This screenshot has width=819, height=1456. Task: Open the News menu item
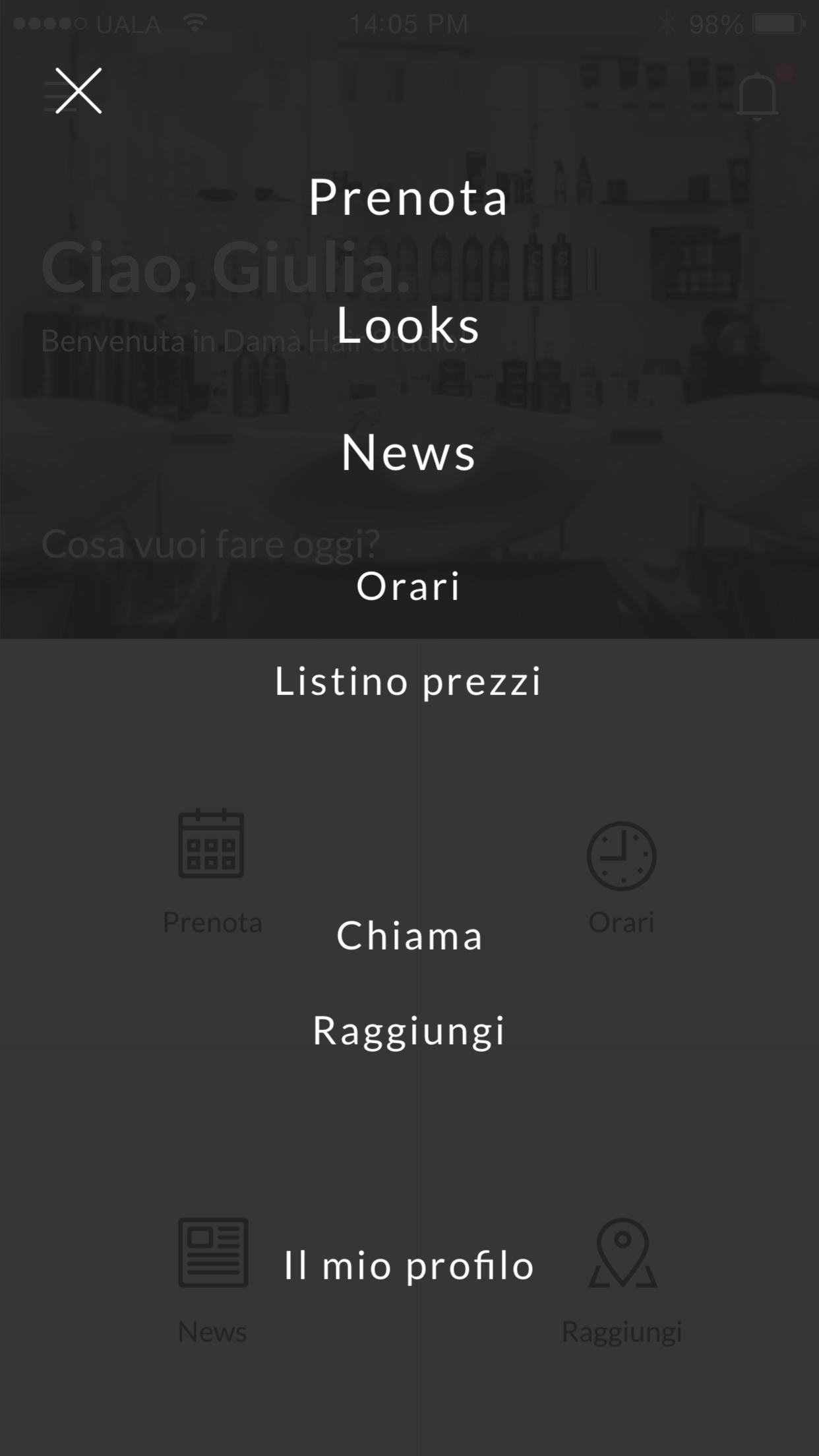click(408, 452)
